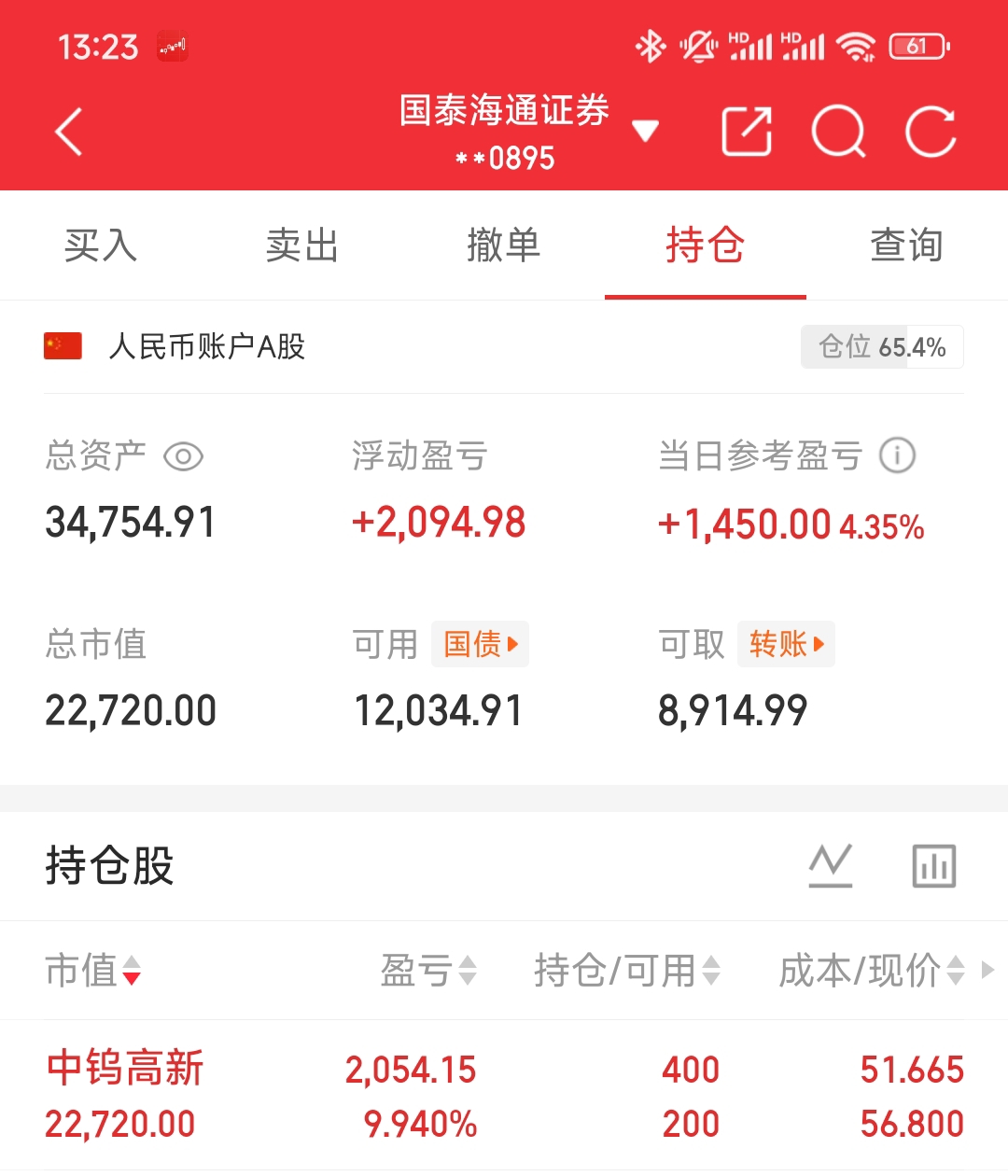
Task: Sort holdings by 盈亏
Action: tap(428, 971)
